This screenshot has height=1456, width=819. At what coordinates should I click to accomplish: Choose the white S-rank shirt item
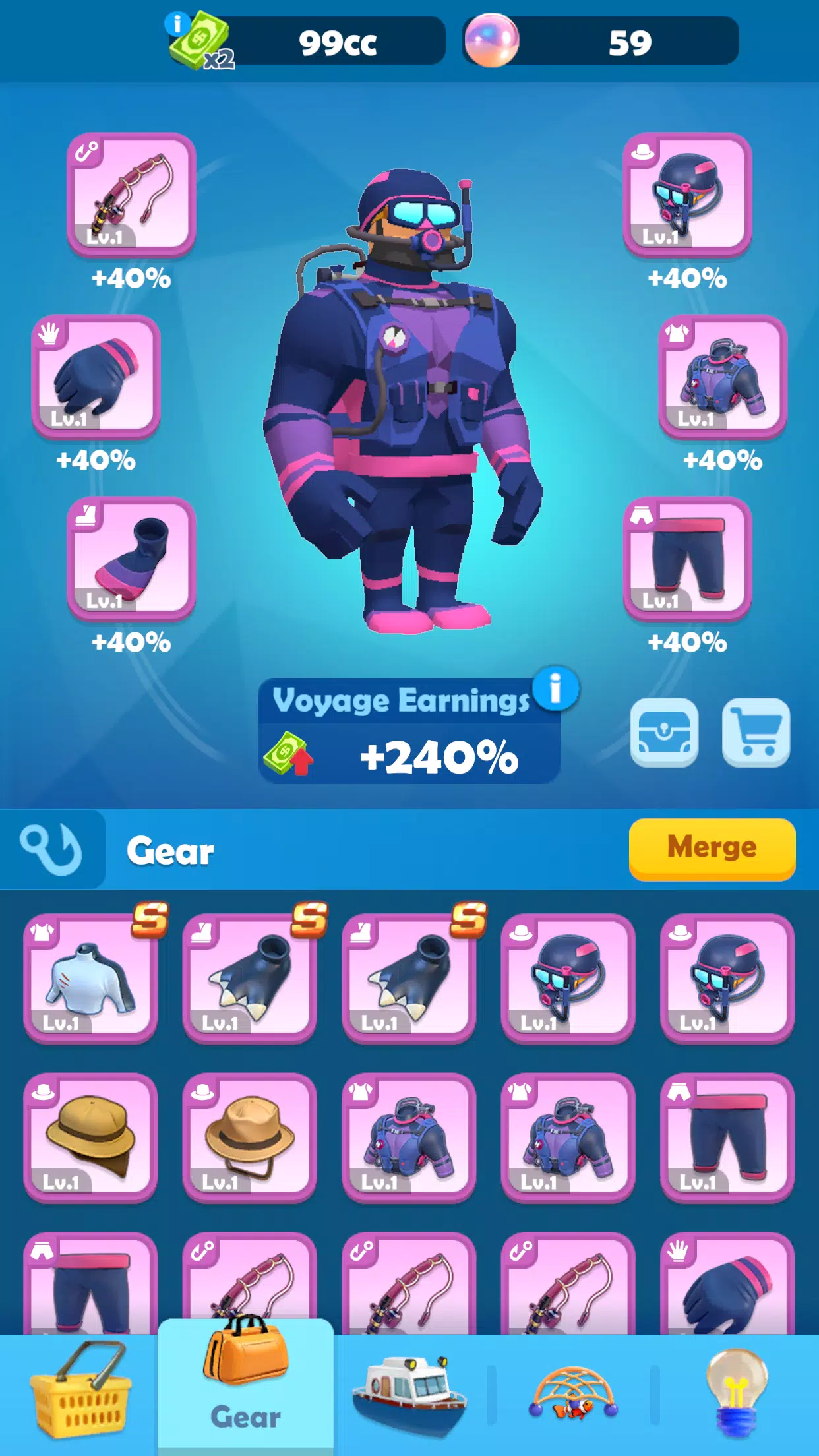click(90, 977)
